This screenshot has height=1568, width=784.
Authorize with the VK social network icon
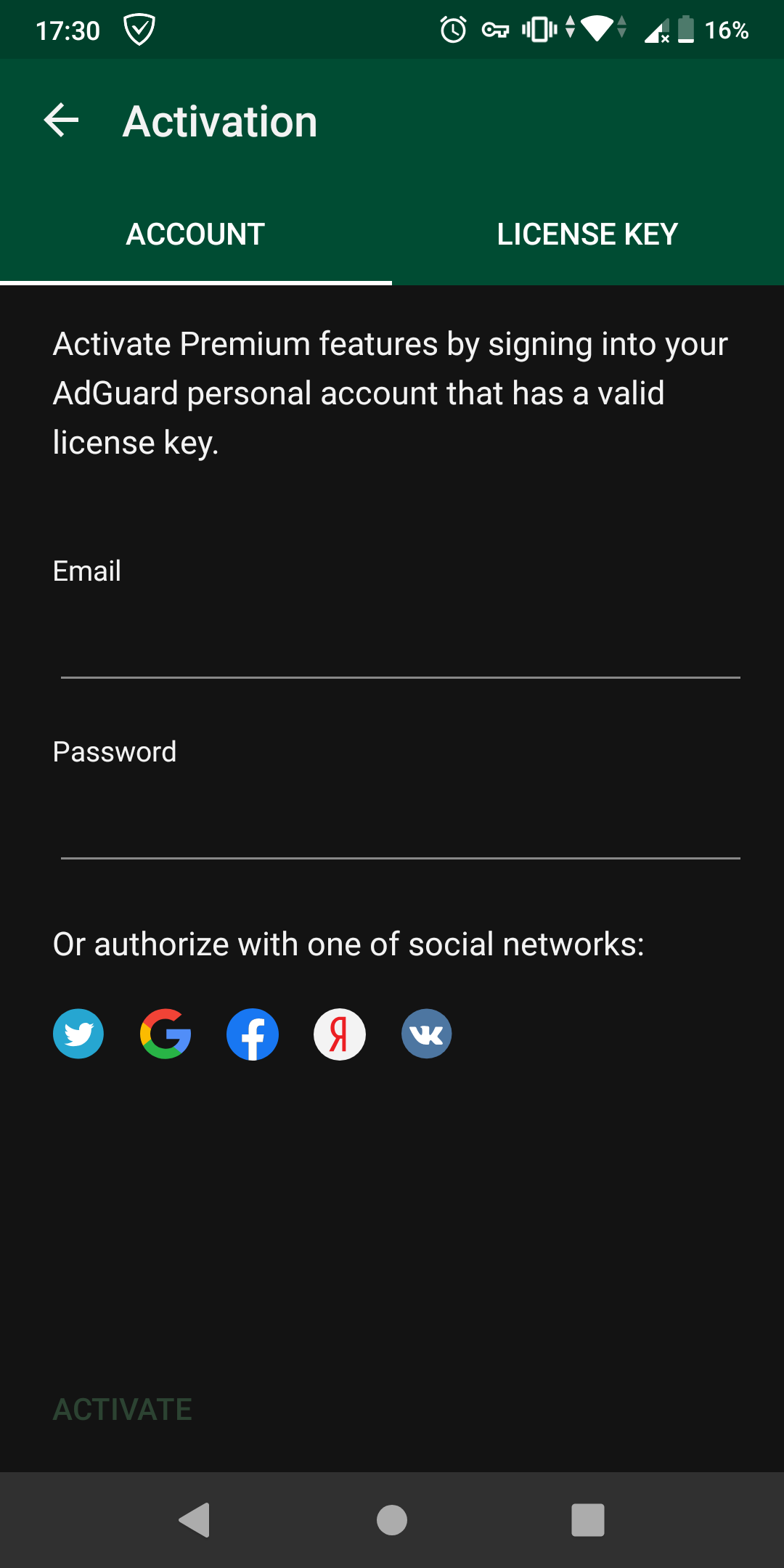[426, 1034]
